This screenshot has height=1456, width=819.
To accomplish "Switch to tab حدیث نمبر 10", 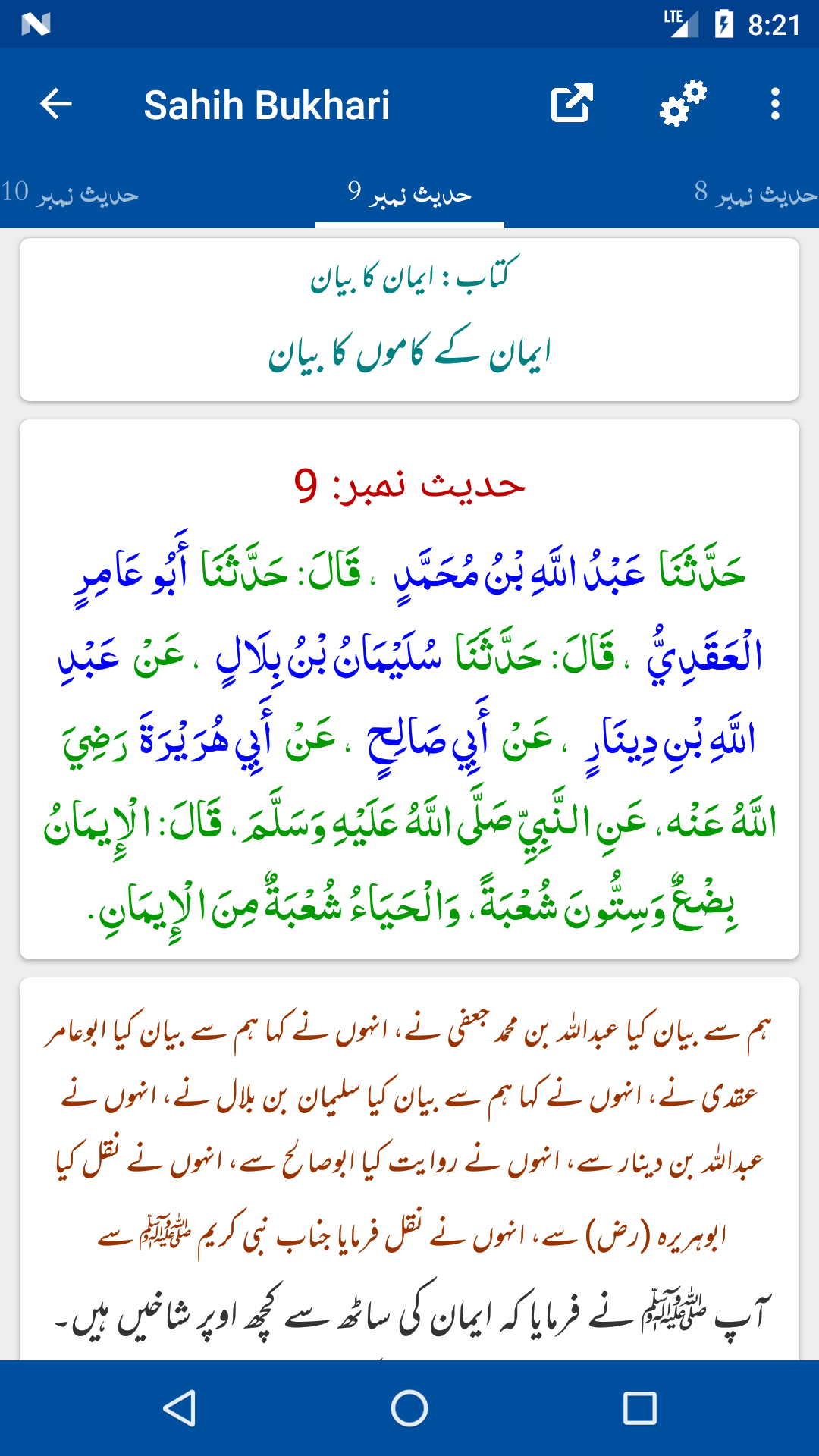I will (x=72, y=193).
